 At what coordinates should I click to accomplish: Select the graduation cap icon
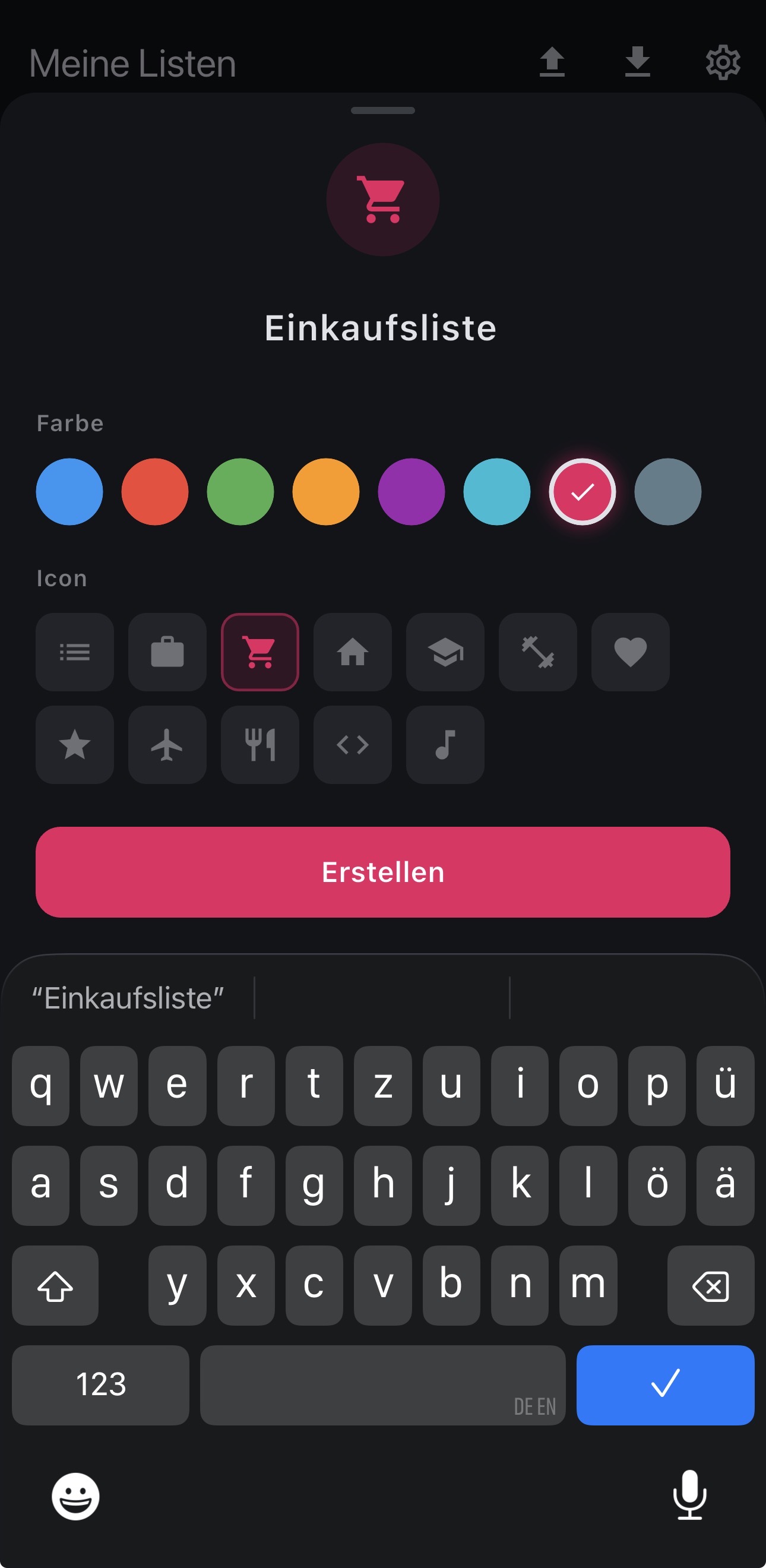click(445, 653)
